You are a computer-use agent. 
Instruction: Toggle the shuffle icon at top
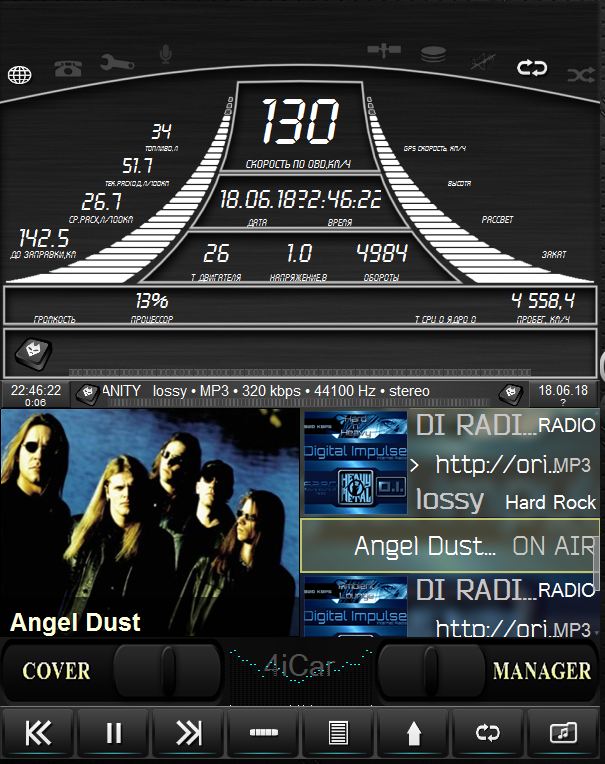(x=581, y=73)
